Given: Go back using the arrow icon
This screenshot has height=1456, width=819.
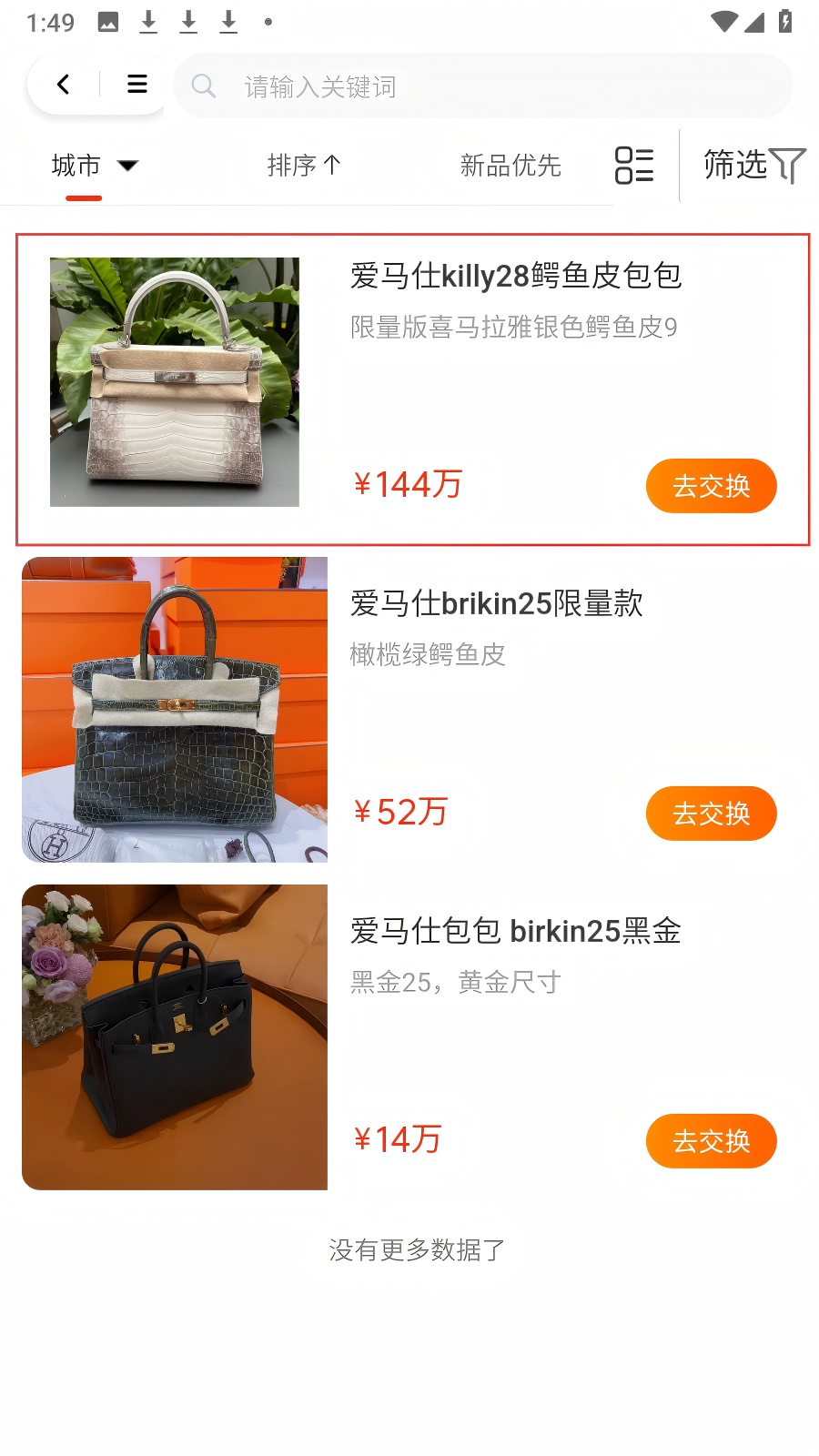Looking at the screenshot, I should point(63,85).
